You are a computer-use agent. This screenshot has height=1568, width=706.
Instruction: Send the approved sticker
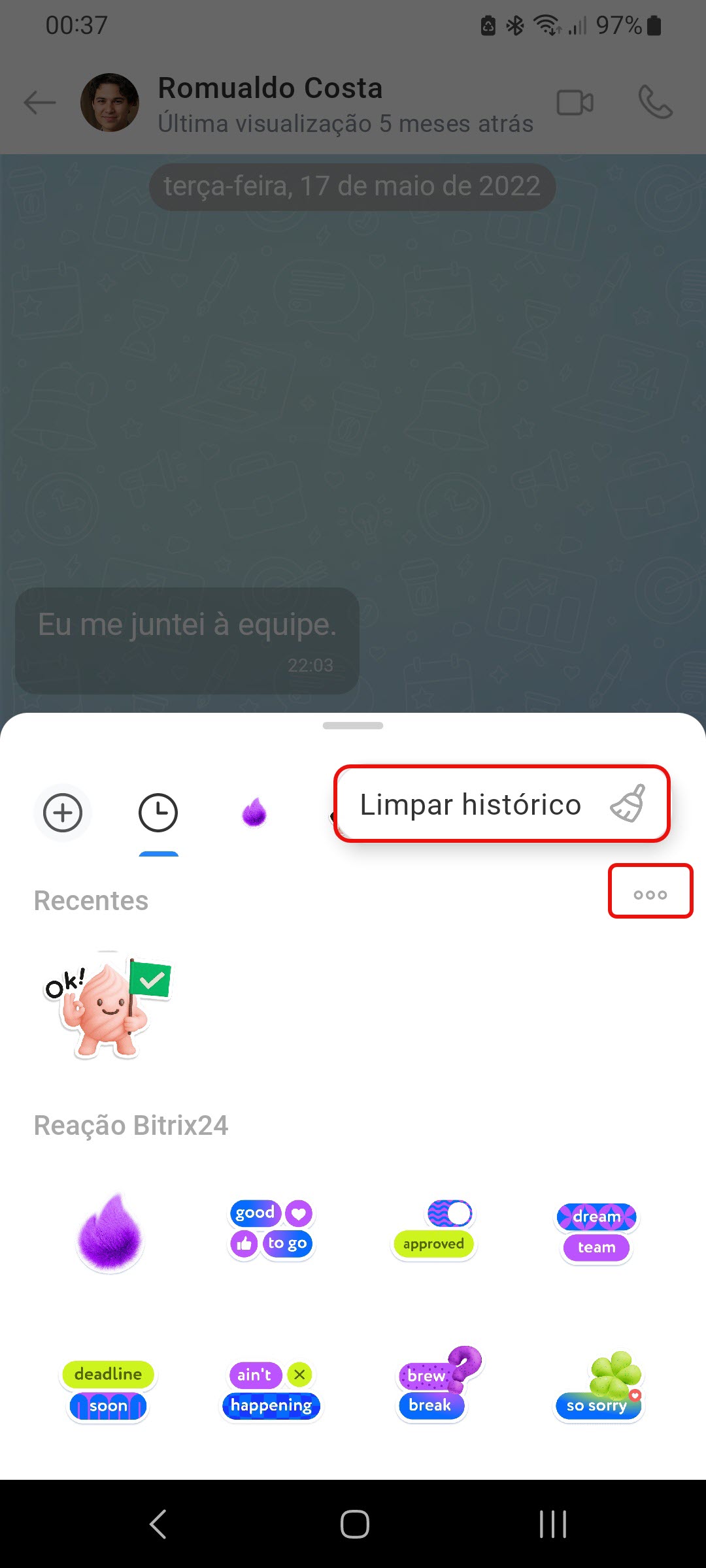(x=435, y=1230)
